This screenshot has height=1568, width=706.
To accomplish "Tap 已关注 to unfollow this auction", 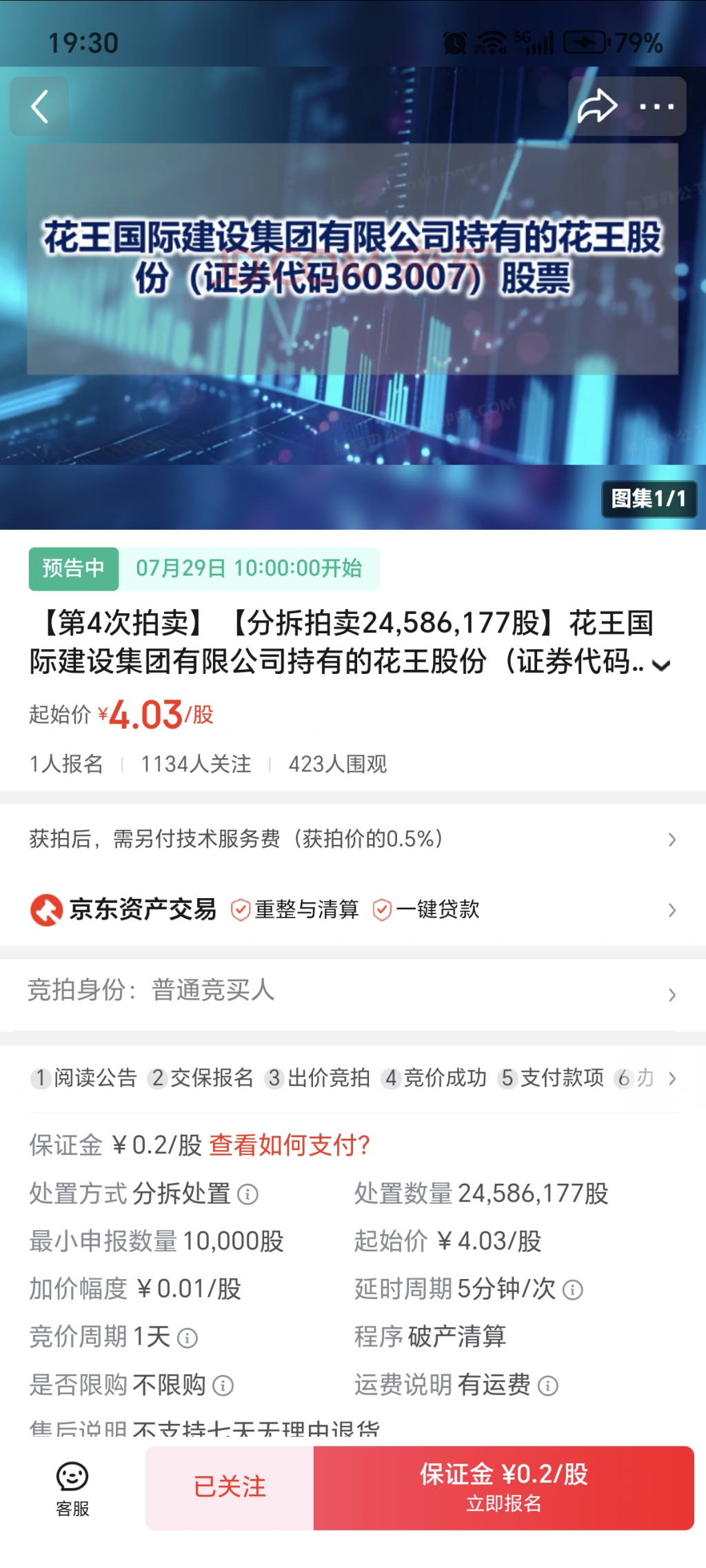I will pos(230,1487).
